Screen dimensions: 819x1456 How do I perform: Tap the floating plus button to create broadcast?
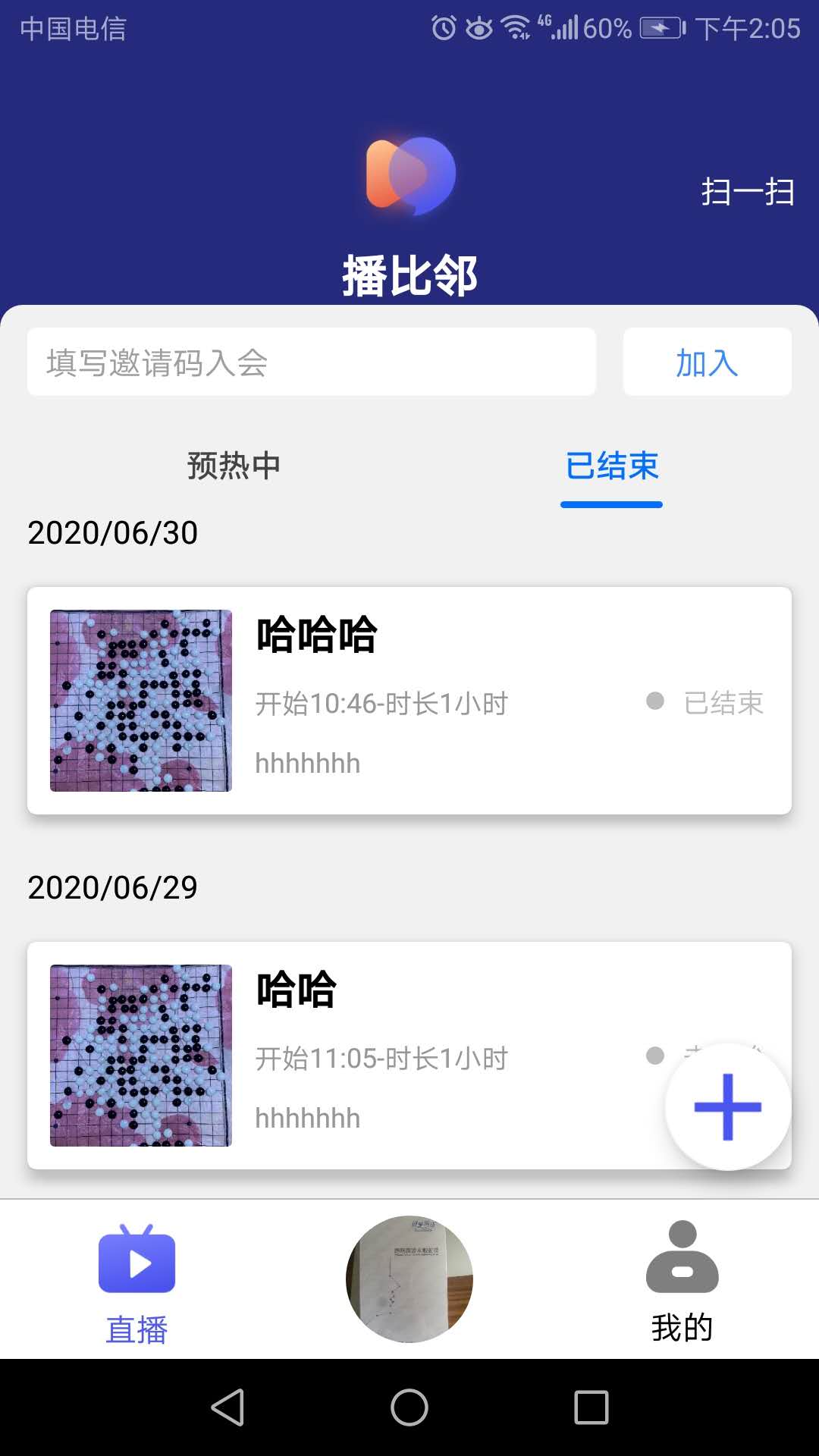(726, 1109)
